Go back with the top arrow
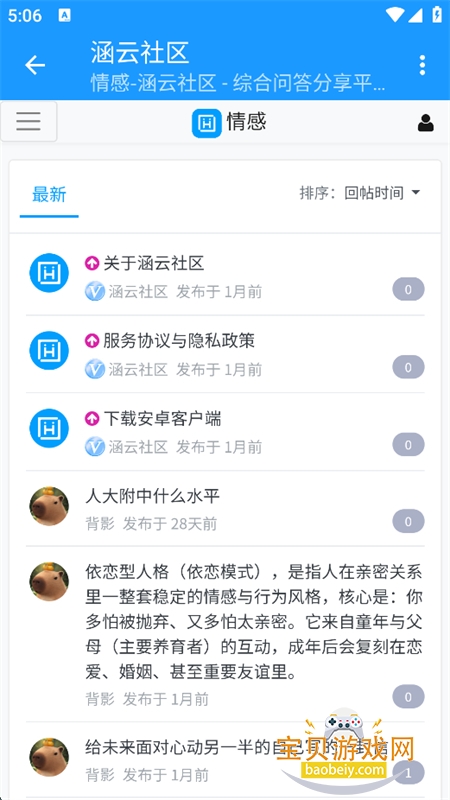Screen dimensions: 450x800 point(35,65)
